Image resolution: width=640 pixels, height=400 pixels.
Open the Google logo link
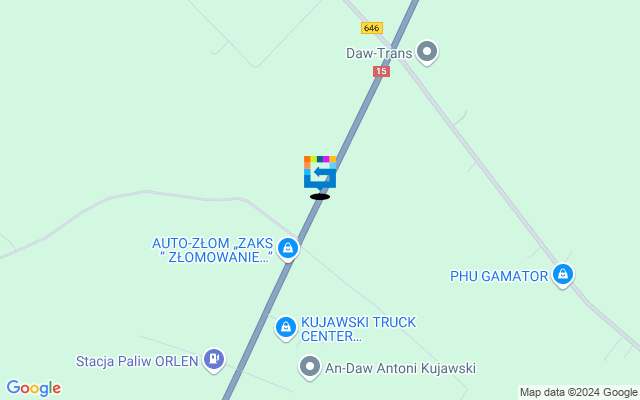click(33, 388)
